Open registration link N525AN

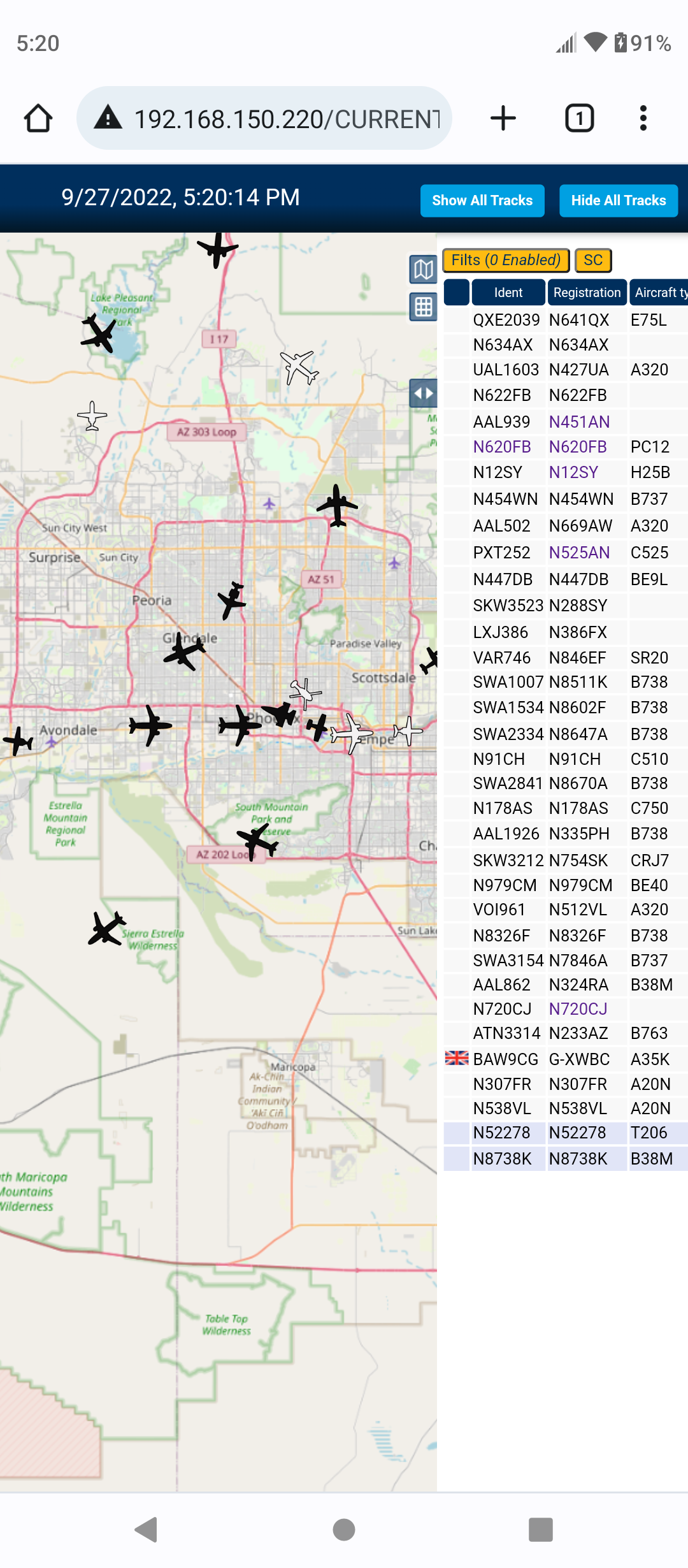click(x=579, y=553)
